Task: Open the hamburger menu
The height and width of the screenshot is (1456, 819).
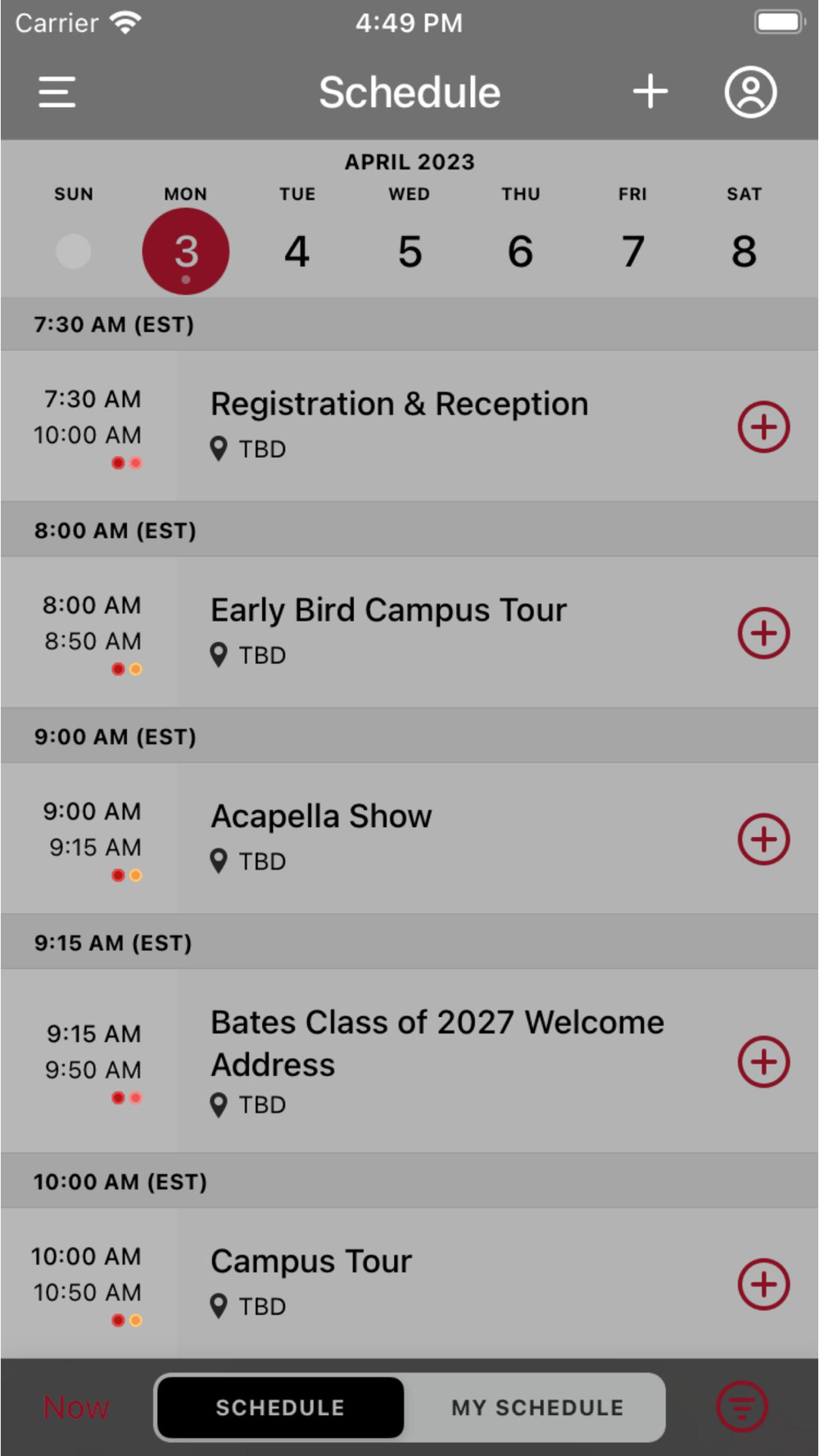Action: coord(57,92)
